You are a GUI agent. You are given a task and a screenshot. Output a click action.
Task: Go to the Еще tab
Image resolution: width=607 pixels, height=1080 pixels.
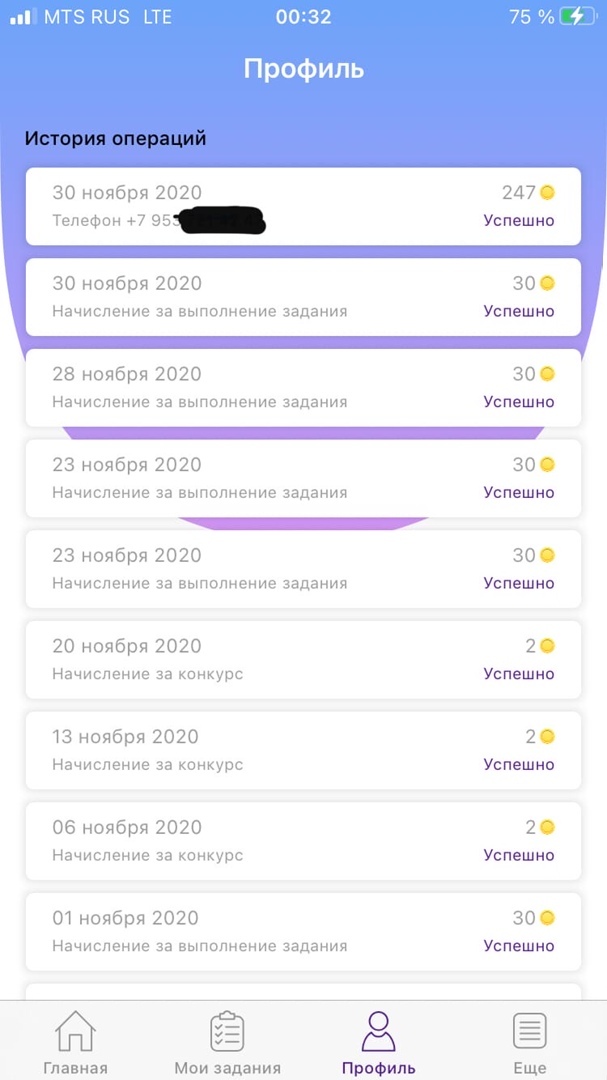pyautogui.click(x=529, y=1042)
